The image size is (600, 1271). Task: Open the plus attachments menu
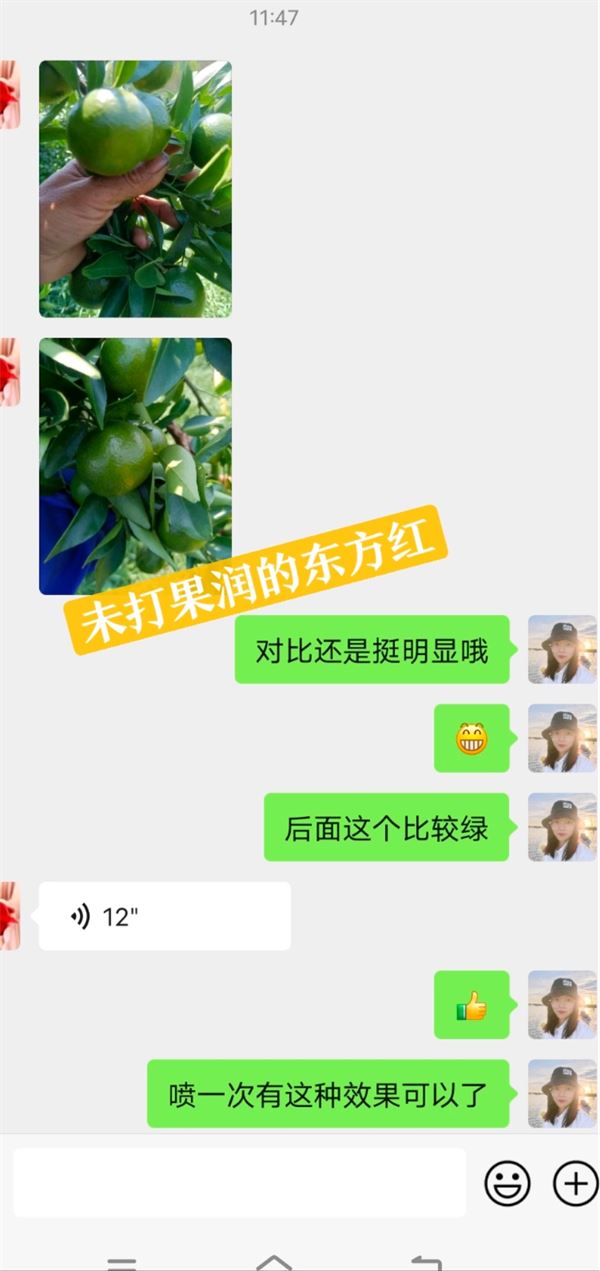pyautogui.click(x=575, y=1184)
